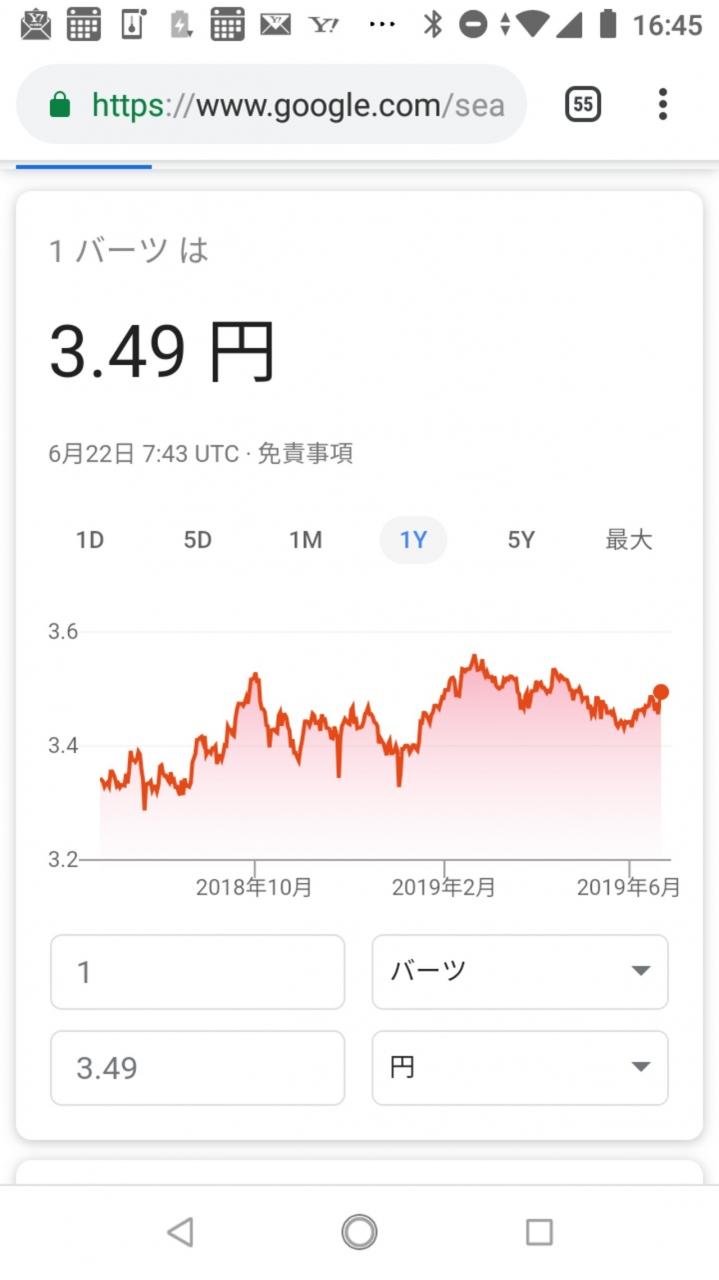Open the バーツ currency dropdown
719x1280 pixels.
pyautogui.click(x=520, y=972)
